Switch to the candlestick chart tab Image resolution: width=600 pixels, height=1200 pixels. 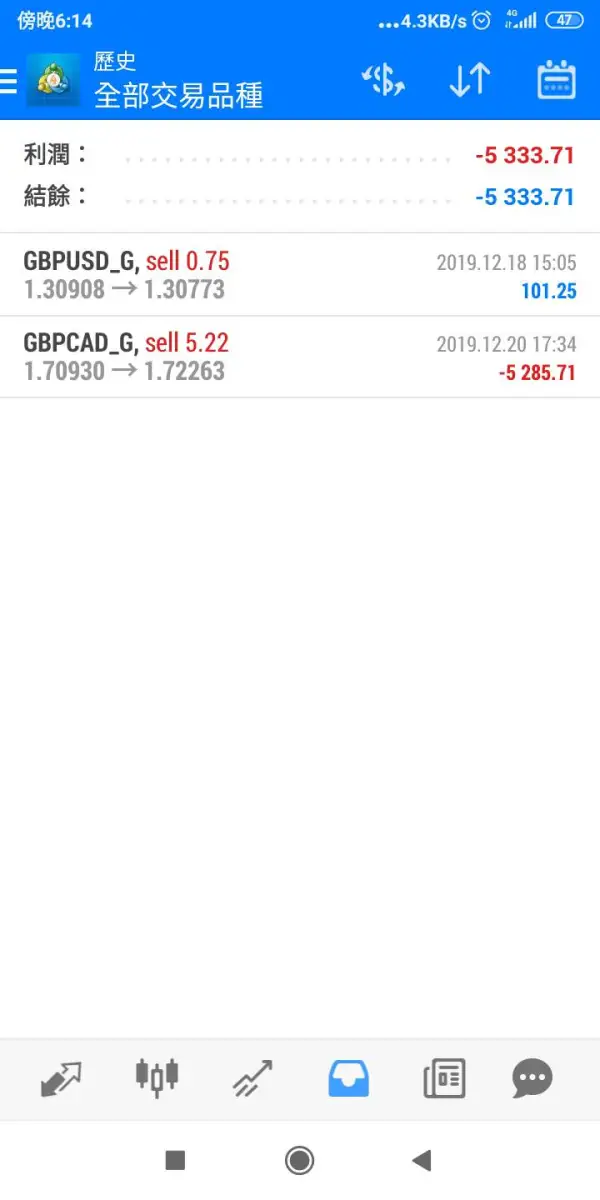point(157,1077)
